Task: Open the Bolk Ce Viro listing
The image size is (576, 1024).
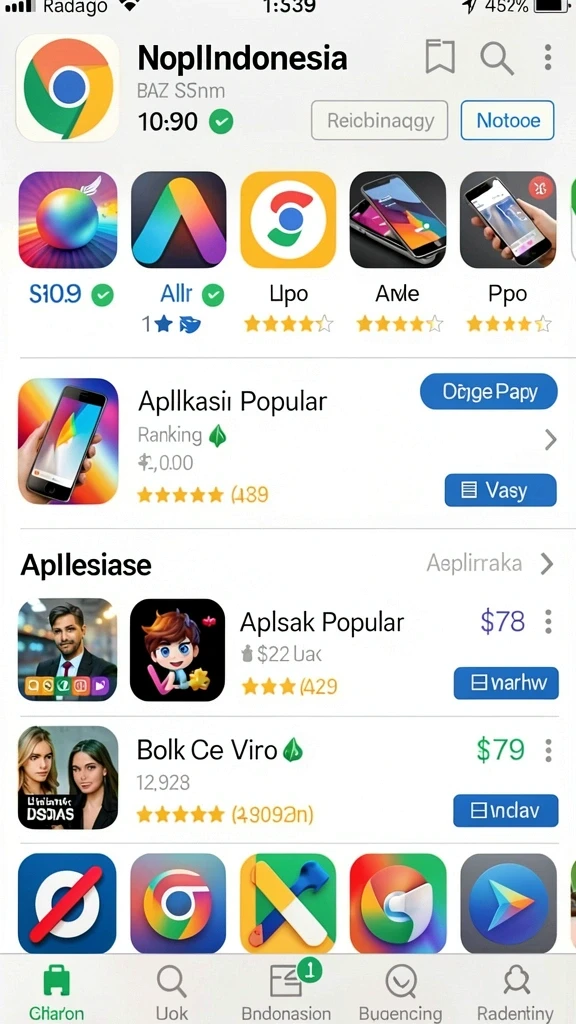Action: pos(288,778)
